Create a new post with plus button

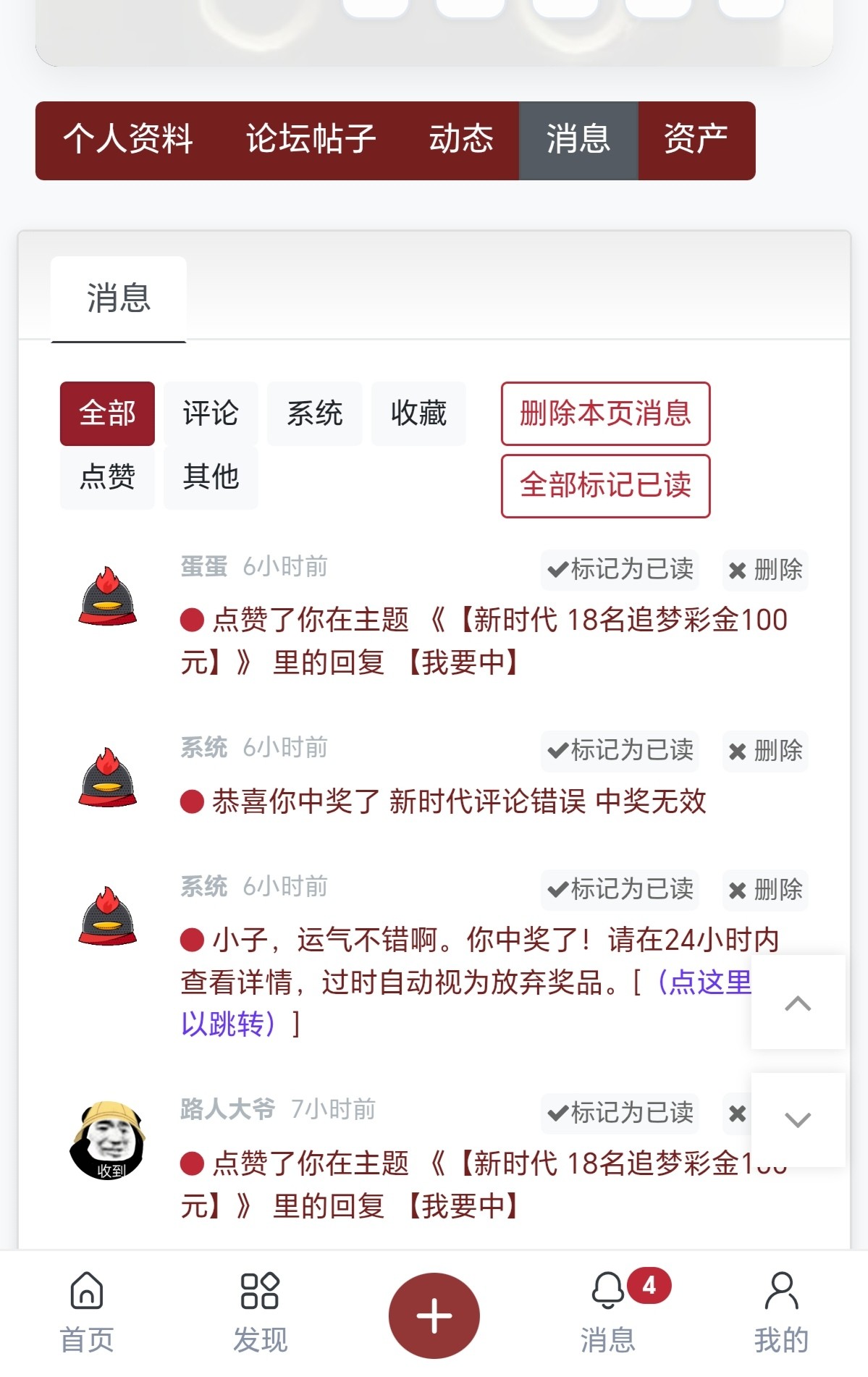tap(434, 1315)
